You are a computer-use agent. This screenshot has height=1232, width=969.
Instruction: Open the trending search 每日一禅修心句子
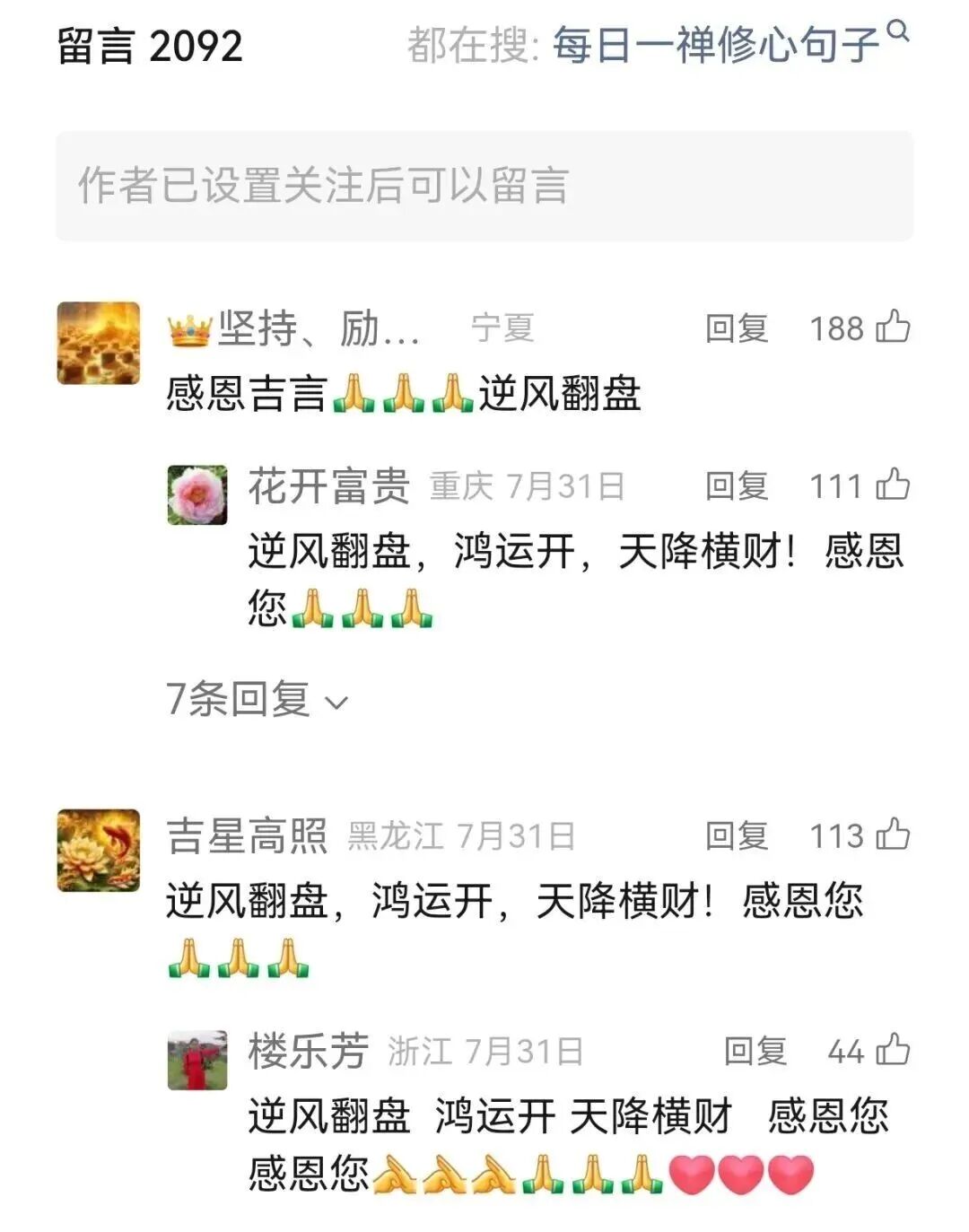(x=709, y=43)
